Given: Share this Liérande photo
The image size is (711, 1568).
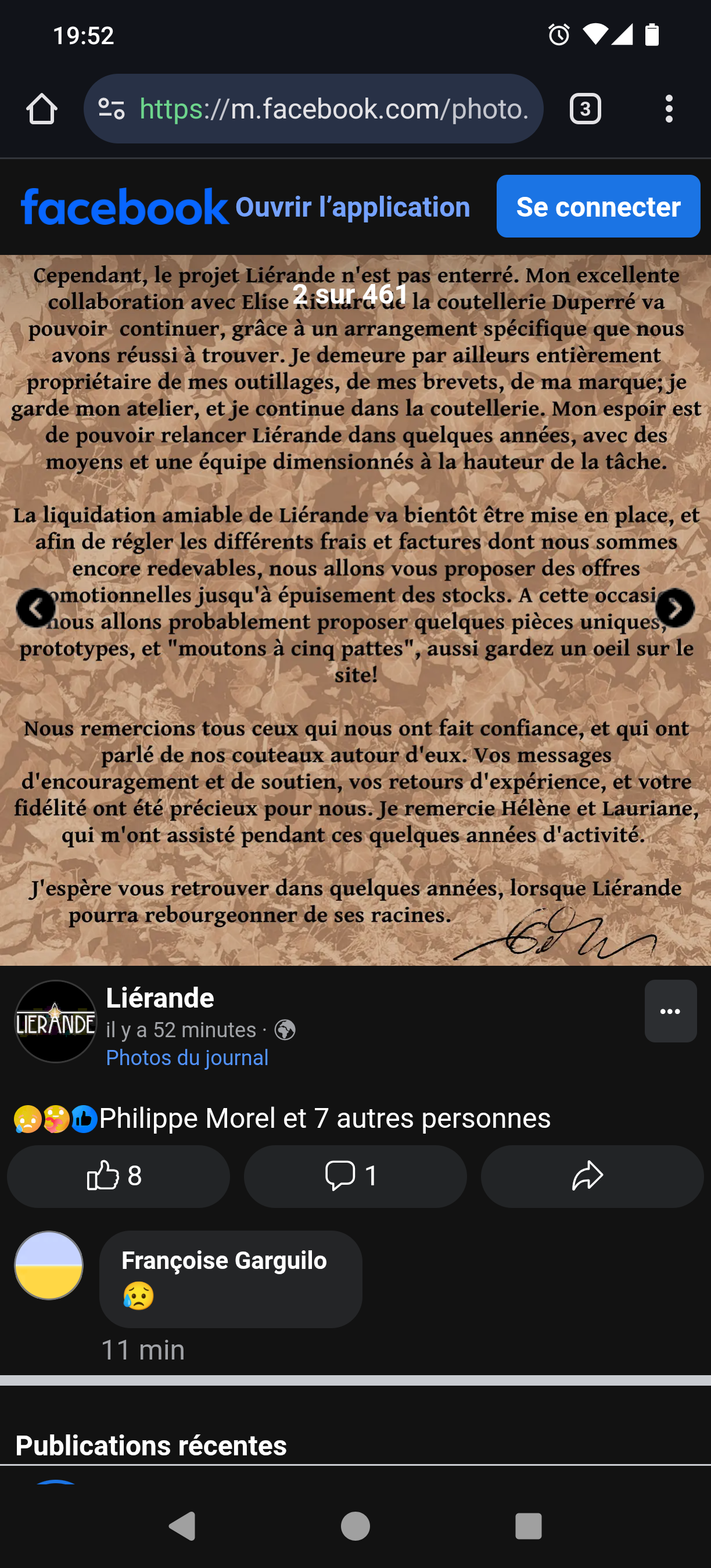Looking at the screenshot, I should click(x=592, y=1176).
